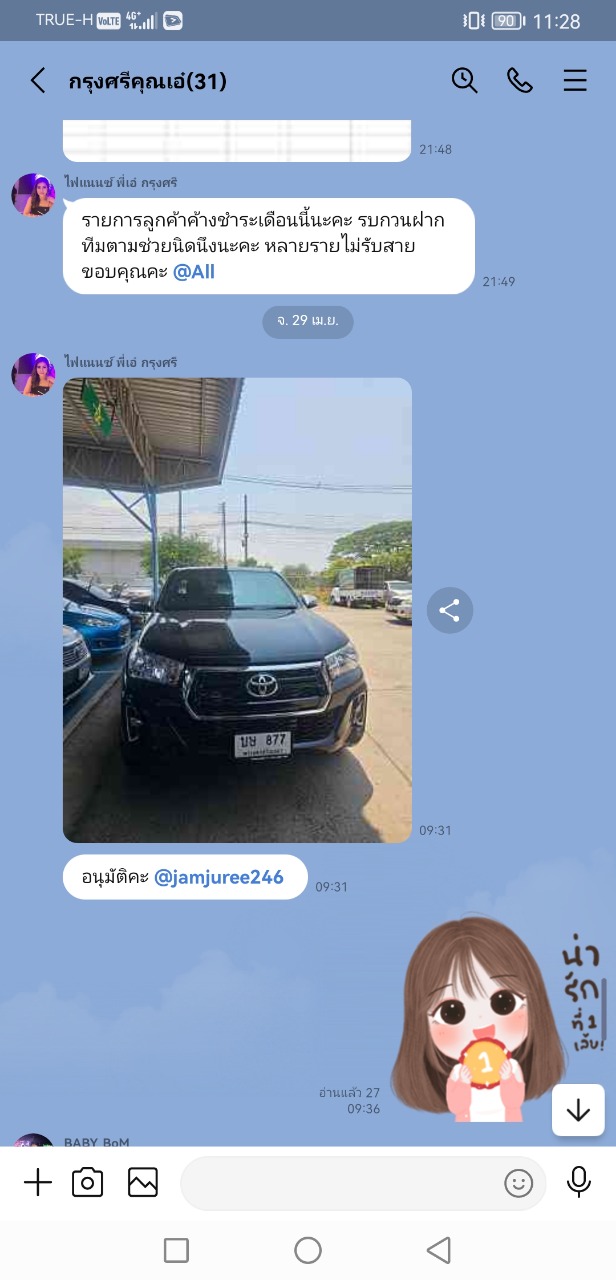Start a group call
This screenshot has width=616, height=1280.
point(520,81)
